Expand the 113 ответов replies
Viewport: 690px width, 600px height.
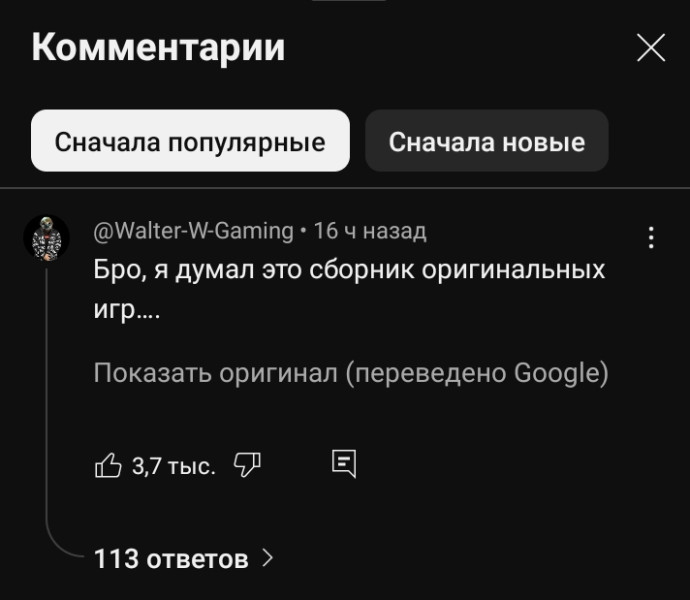tap(183, 558)
